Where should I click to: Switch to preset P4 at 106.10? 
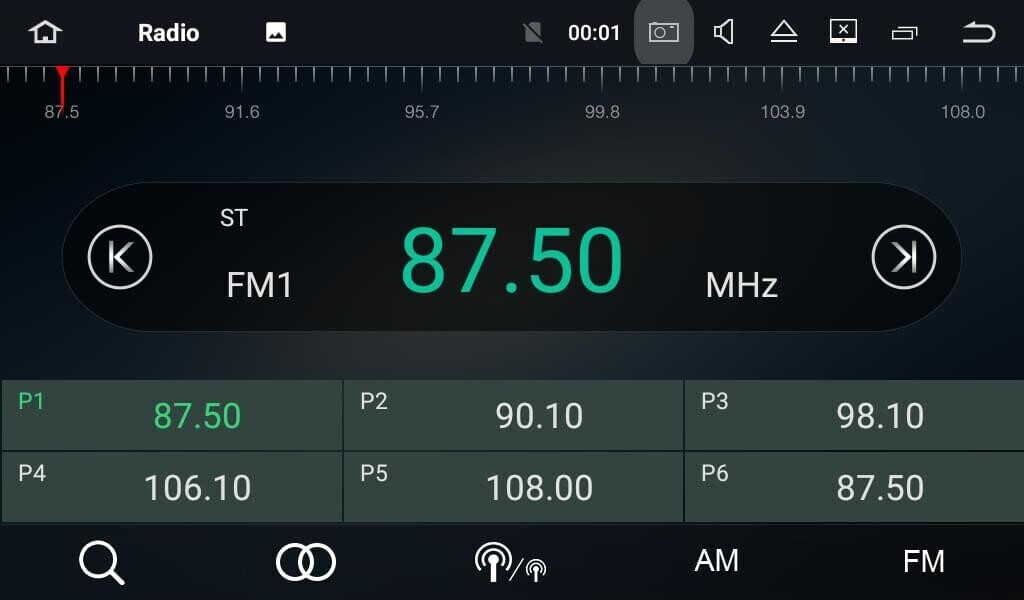point(172,487)
